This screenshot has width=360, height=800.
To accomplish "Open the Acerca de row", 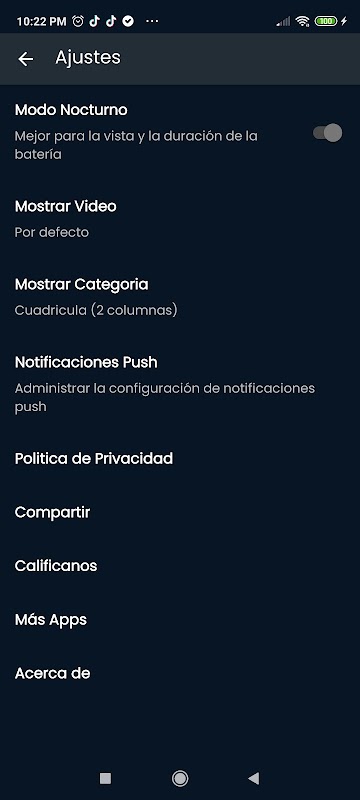I will (180, 673).
